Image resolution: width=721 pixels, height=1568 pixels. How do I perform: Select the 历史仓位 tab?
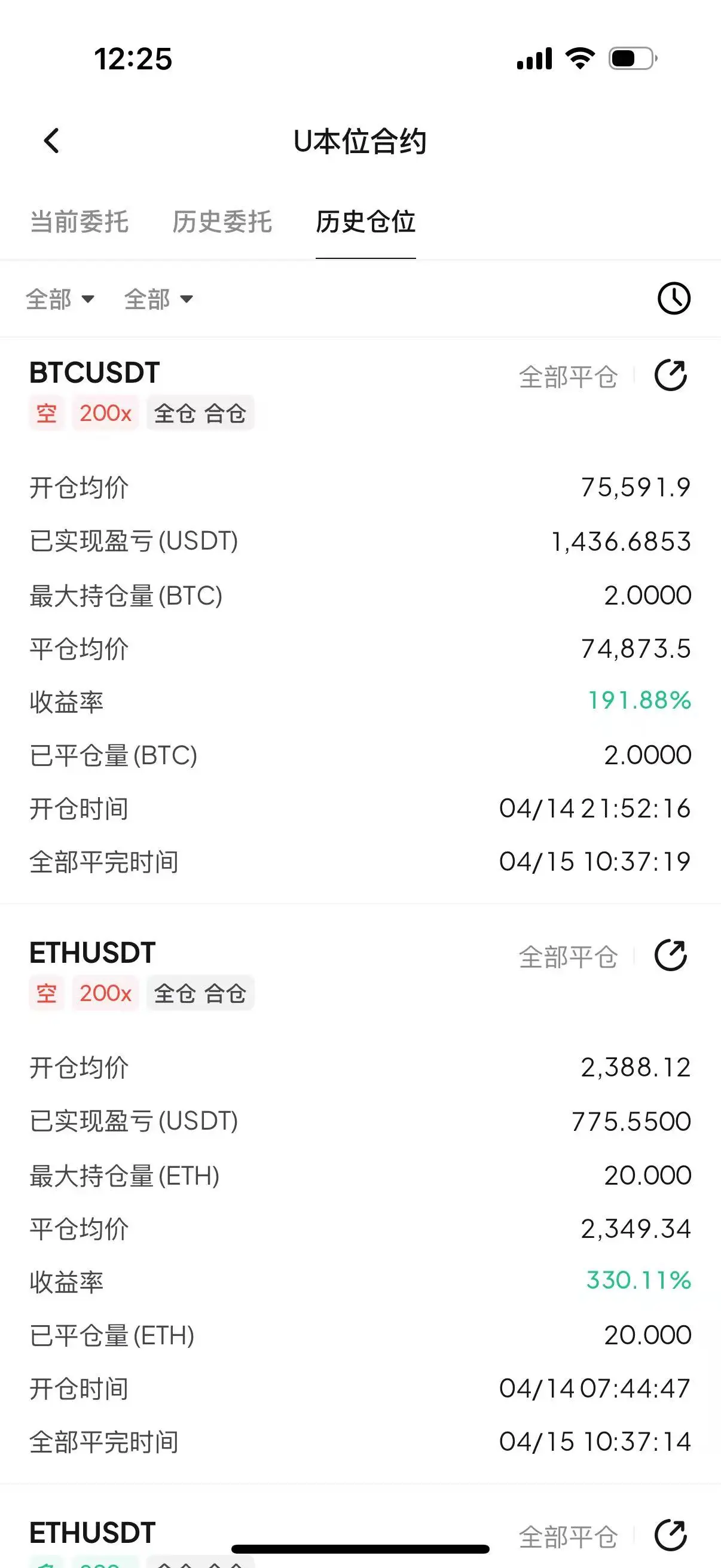[x=366, y=221]
